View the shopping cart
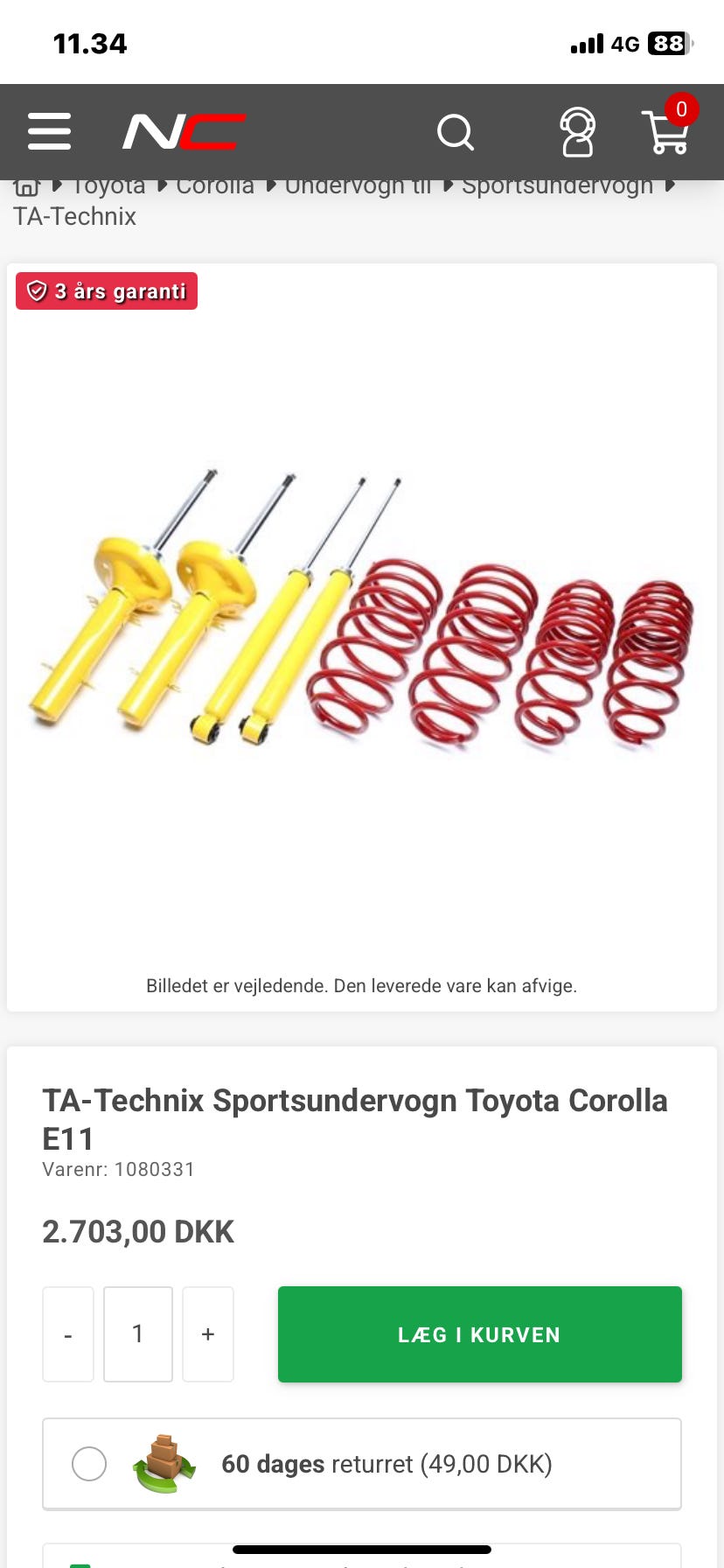This screenshot has height=1568, width=724. [666, 131]
